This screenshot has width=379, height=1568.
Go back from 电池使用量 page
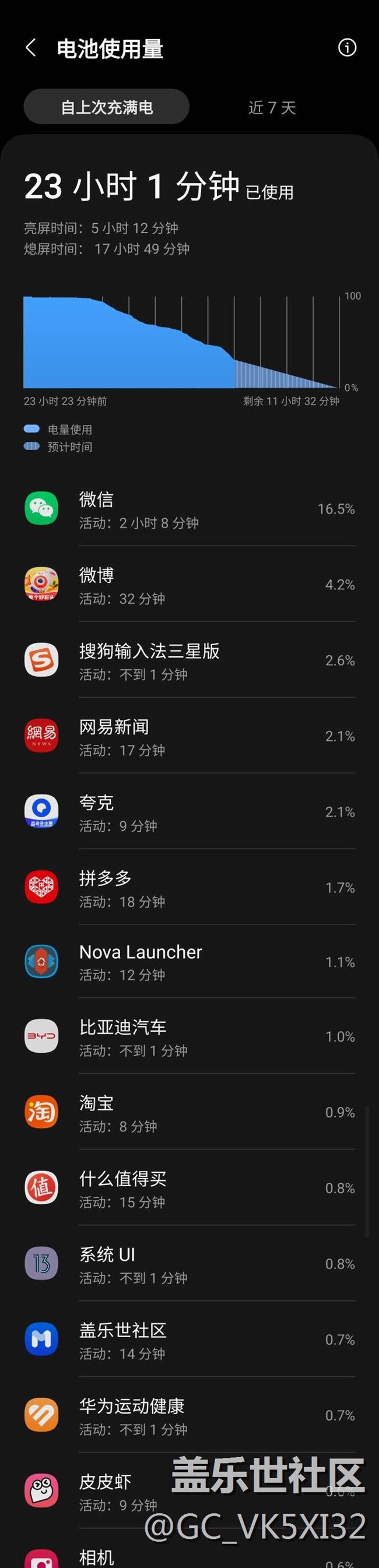(x=31, y=48)
